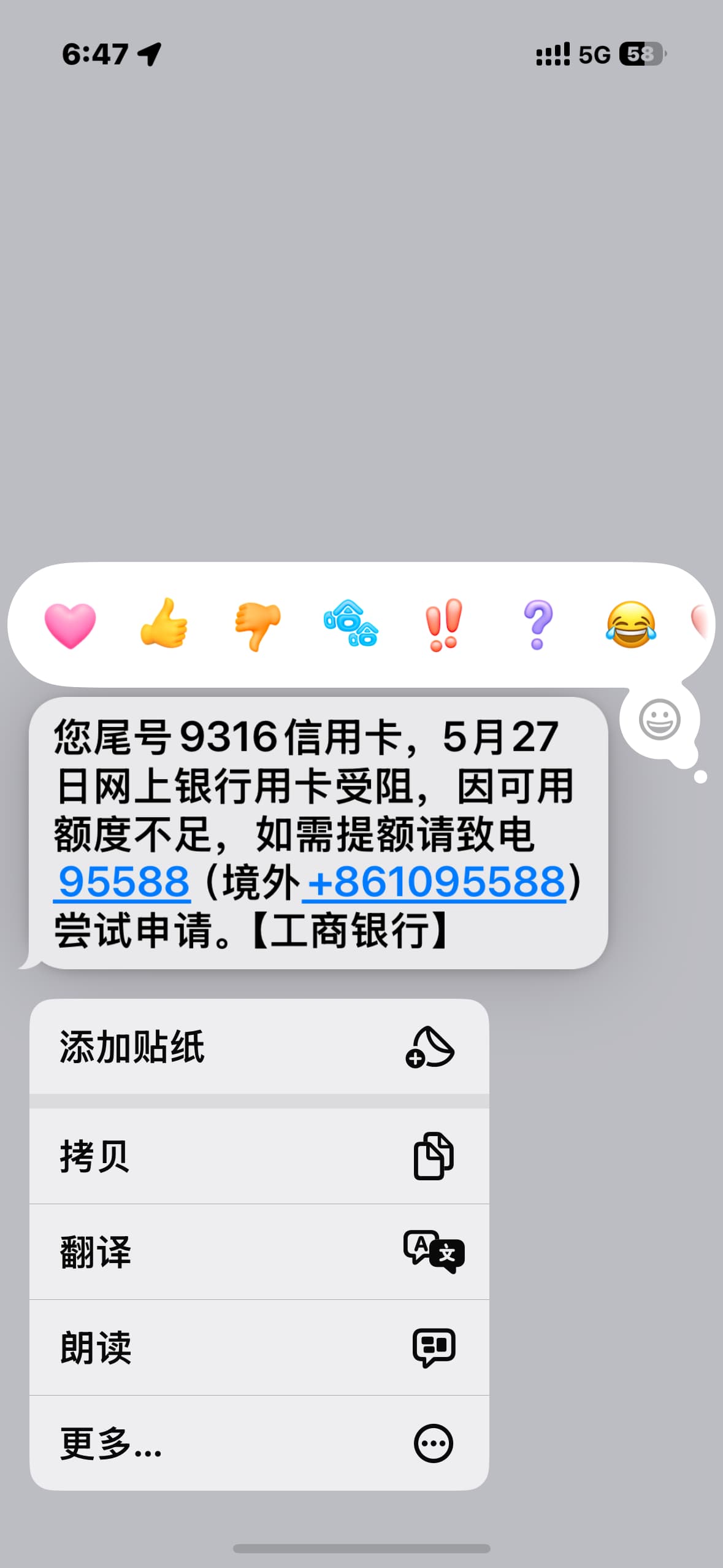Call the 95588 phone number link
This screenshot has height=1568, width=723.
click(122, 882)
